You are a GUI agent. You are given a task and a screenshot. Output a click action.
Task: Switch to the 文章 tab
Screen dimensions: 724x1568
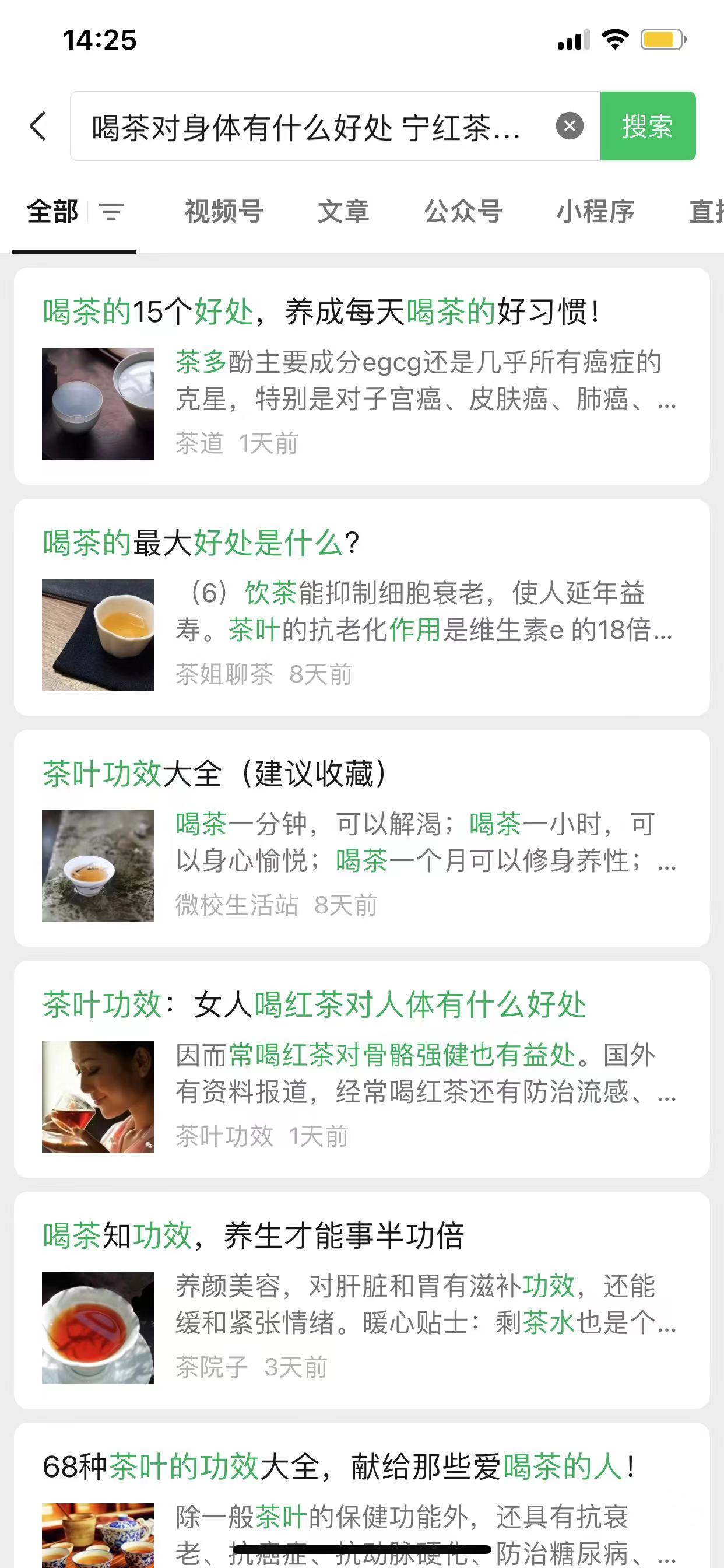tap(343, 212)
